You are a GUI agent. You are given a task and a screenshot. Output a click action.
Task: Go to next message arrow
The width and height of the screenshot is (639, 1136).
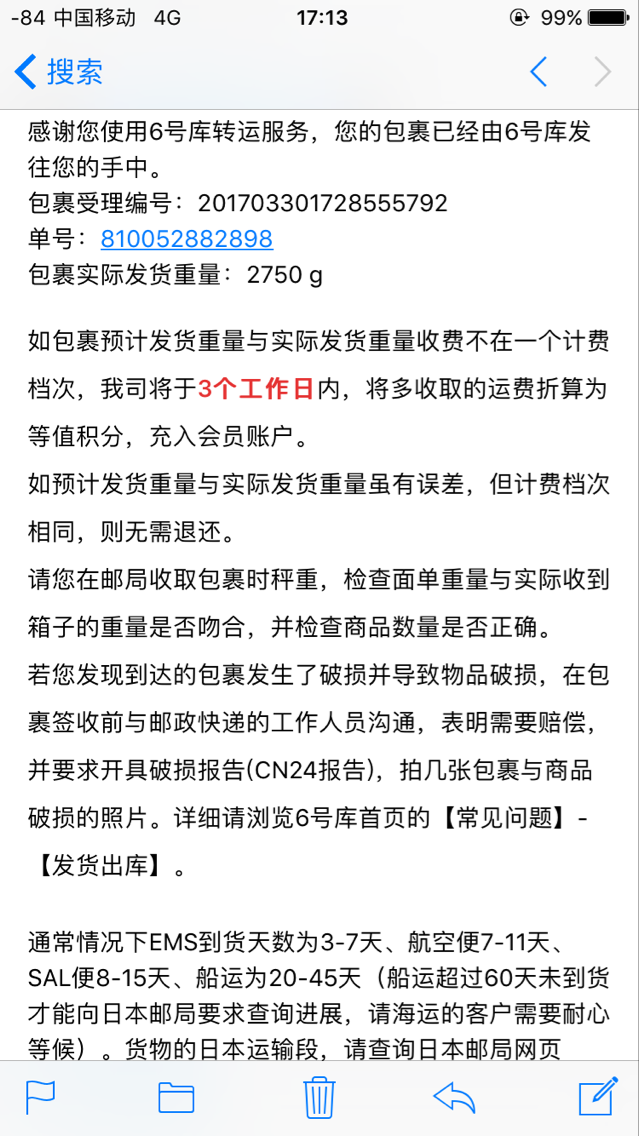[603, 72]
